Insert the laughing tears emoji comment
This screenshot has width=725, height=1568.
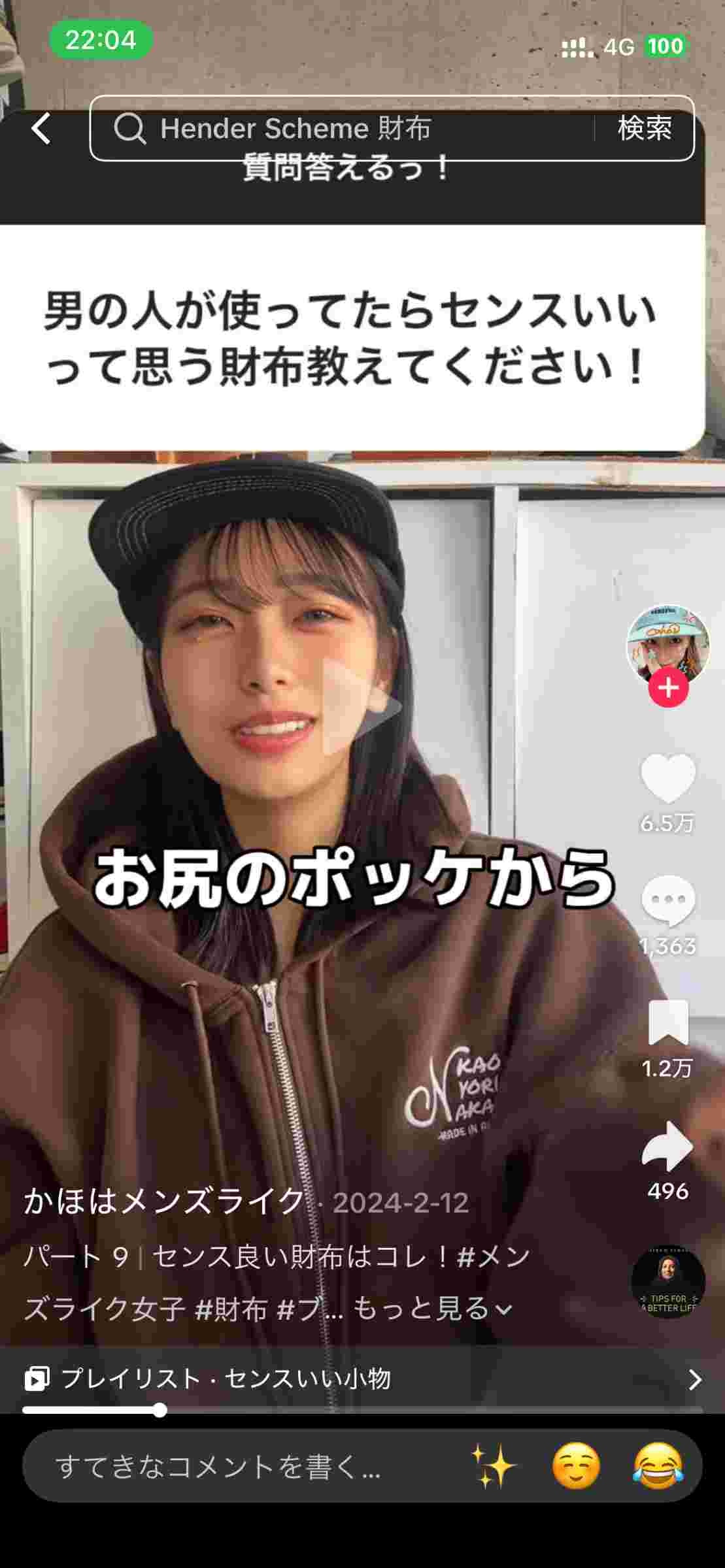(x=658, y=1467)
